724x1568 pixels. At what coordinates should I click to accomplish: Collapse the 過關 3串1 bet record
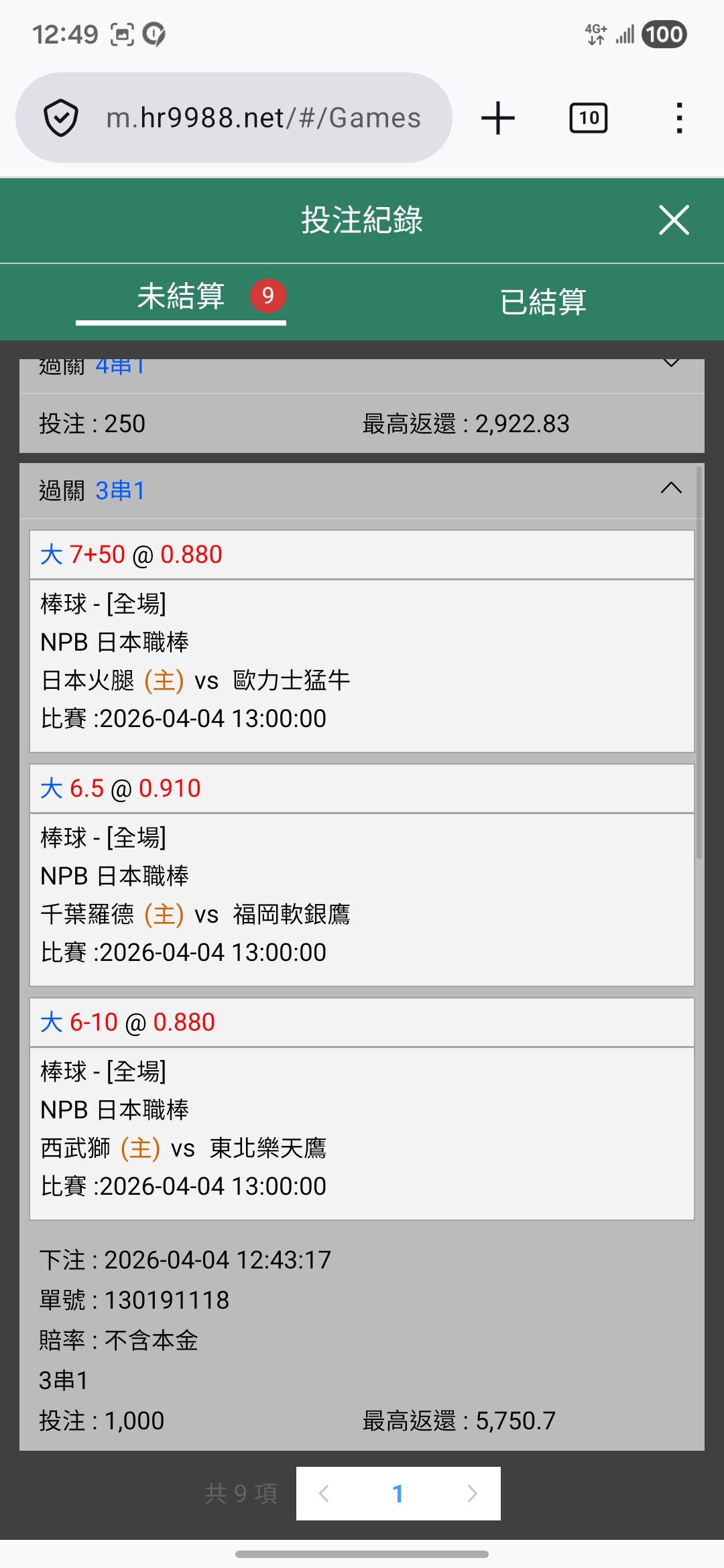[671, 488]
